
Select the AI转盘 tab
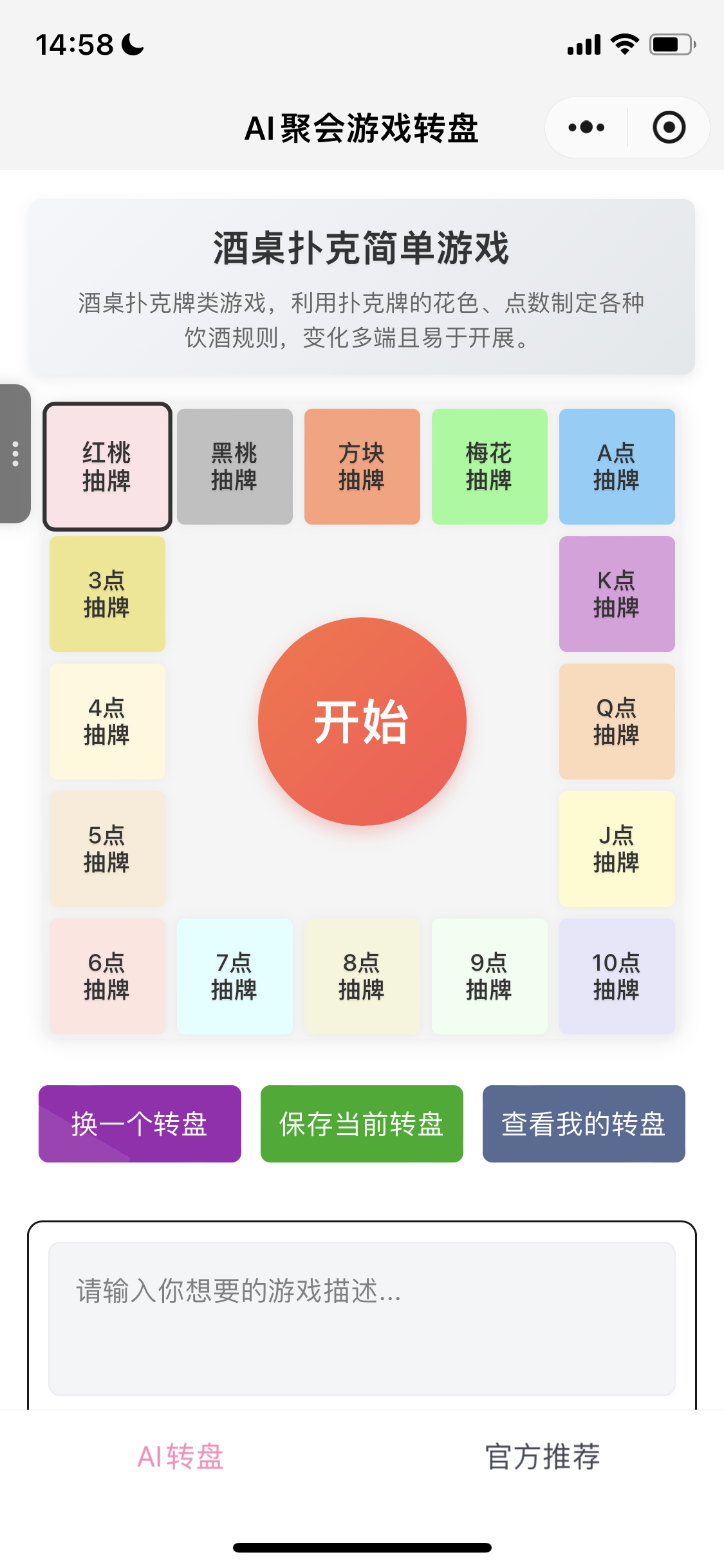pyautogui.click(x=181, y=1457)
